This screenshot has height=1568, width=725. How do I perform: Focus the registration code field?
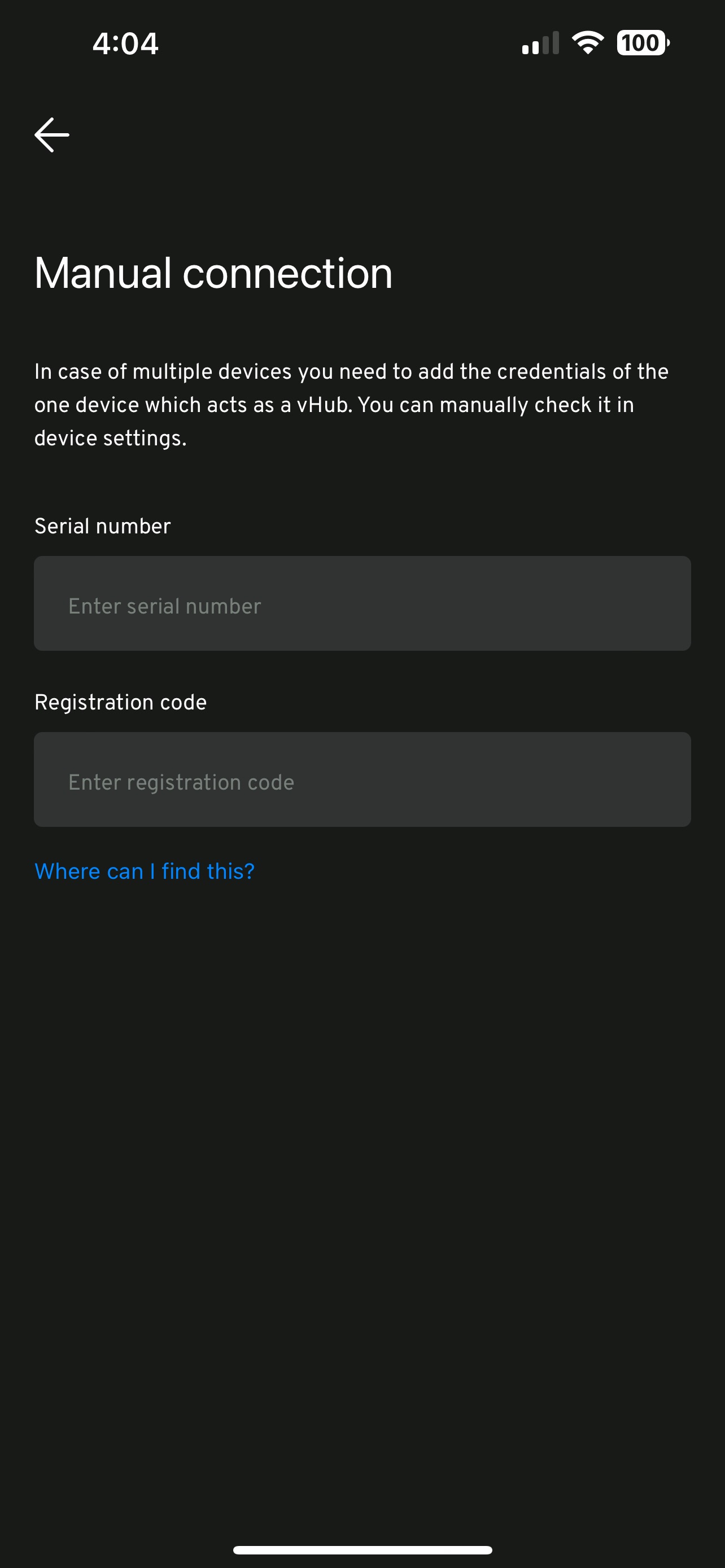click(x=362, y=779)
